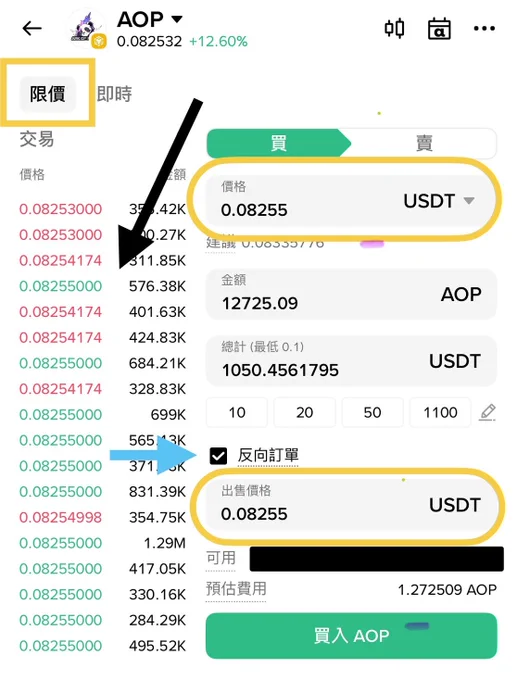
Task: Go back with the arrow icon
Action: [x=32, y=29]
